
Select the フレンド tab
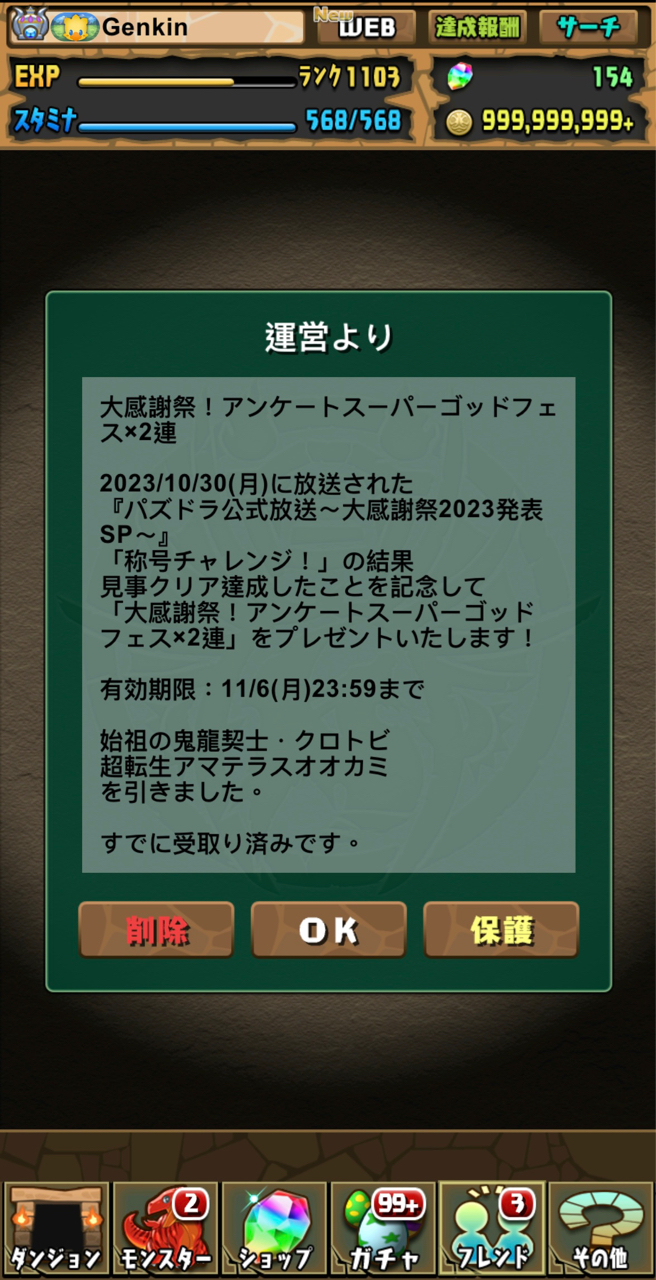[x=492, y=1227]
